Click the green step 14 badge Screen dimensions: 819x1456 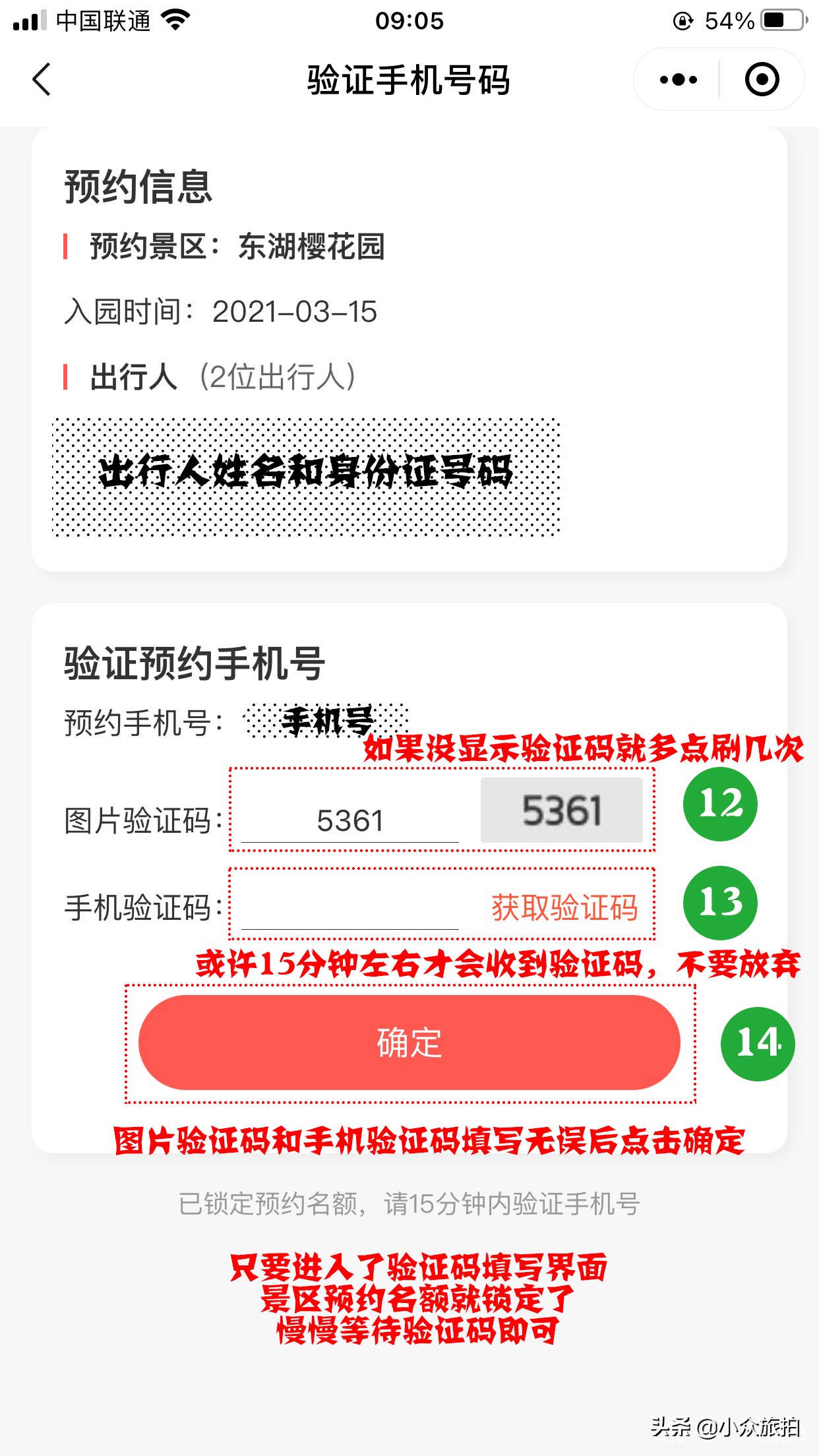[x=757, y=1045]
